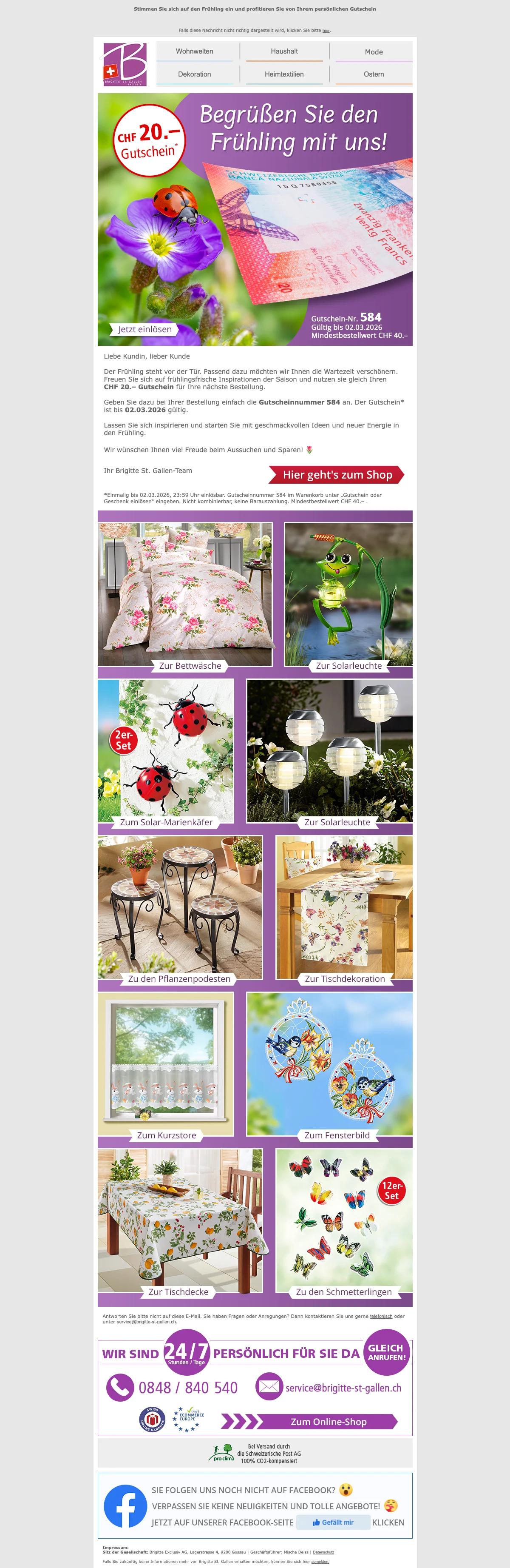
Task: View the Zu den Pflanzenpodesten tile
Action: point(179,979)
